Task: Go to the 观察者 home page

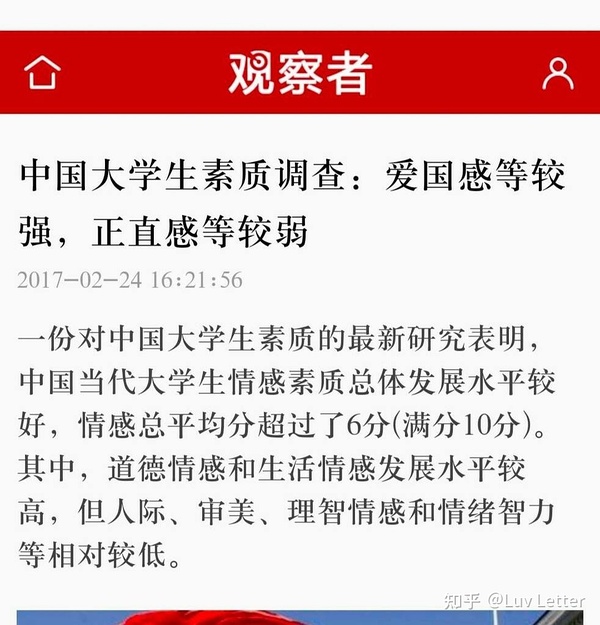Action: coord(42,72)
